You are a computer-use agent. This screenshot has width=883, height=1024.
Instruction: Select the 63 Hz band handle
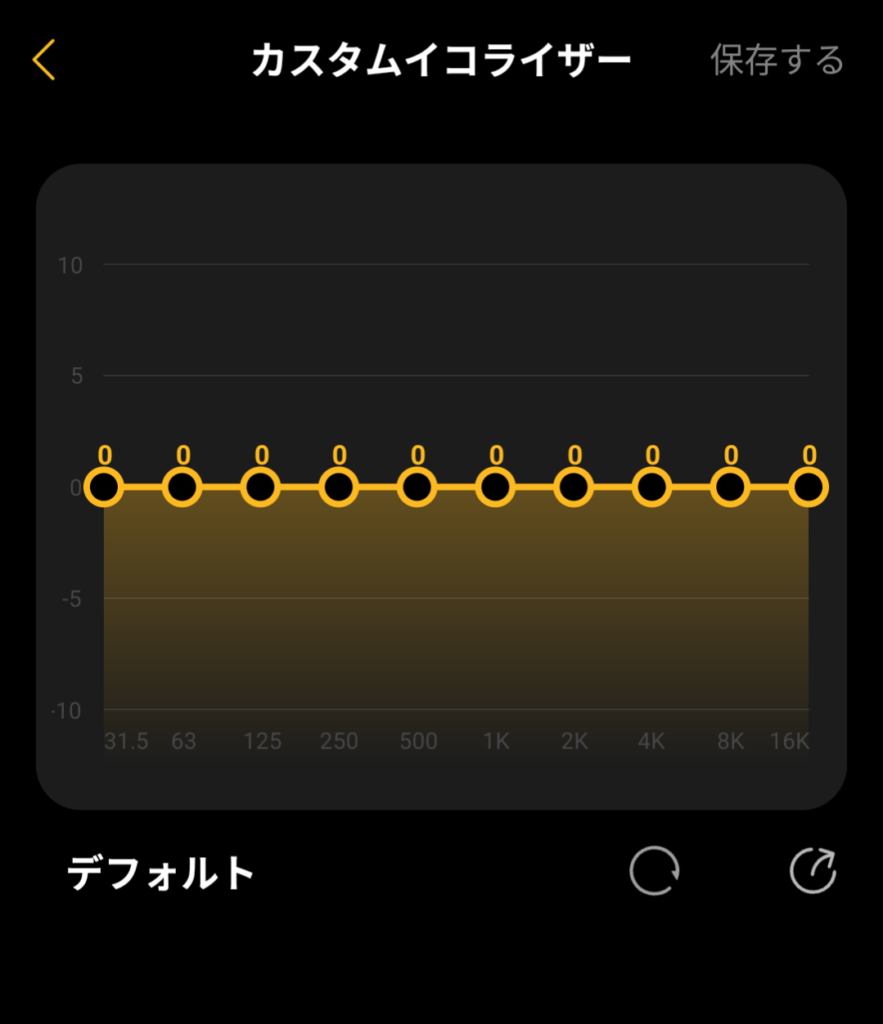coord(182,488)
